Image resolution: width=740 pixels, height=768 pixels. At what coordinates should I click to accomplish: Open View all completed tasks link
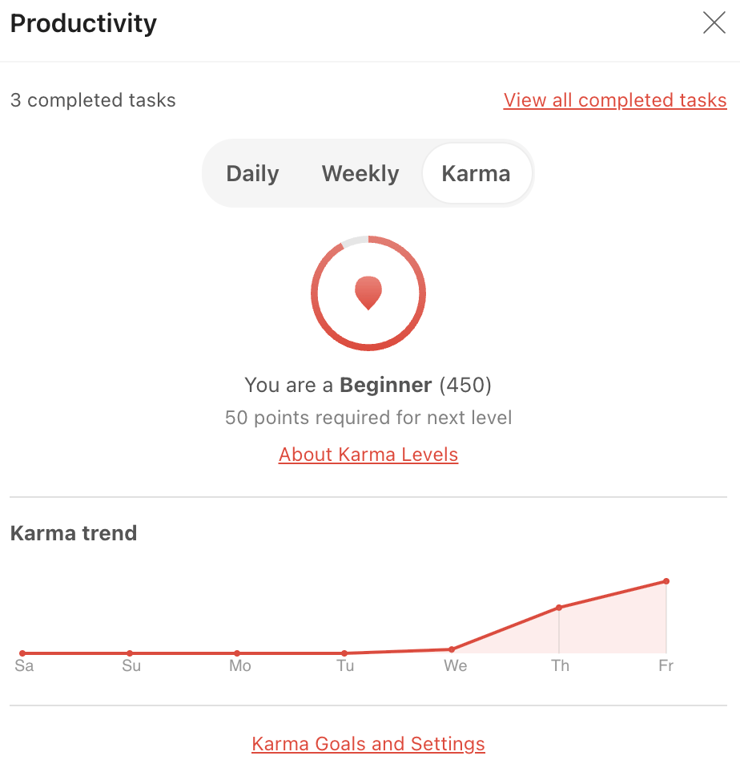point(615,100)
